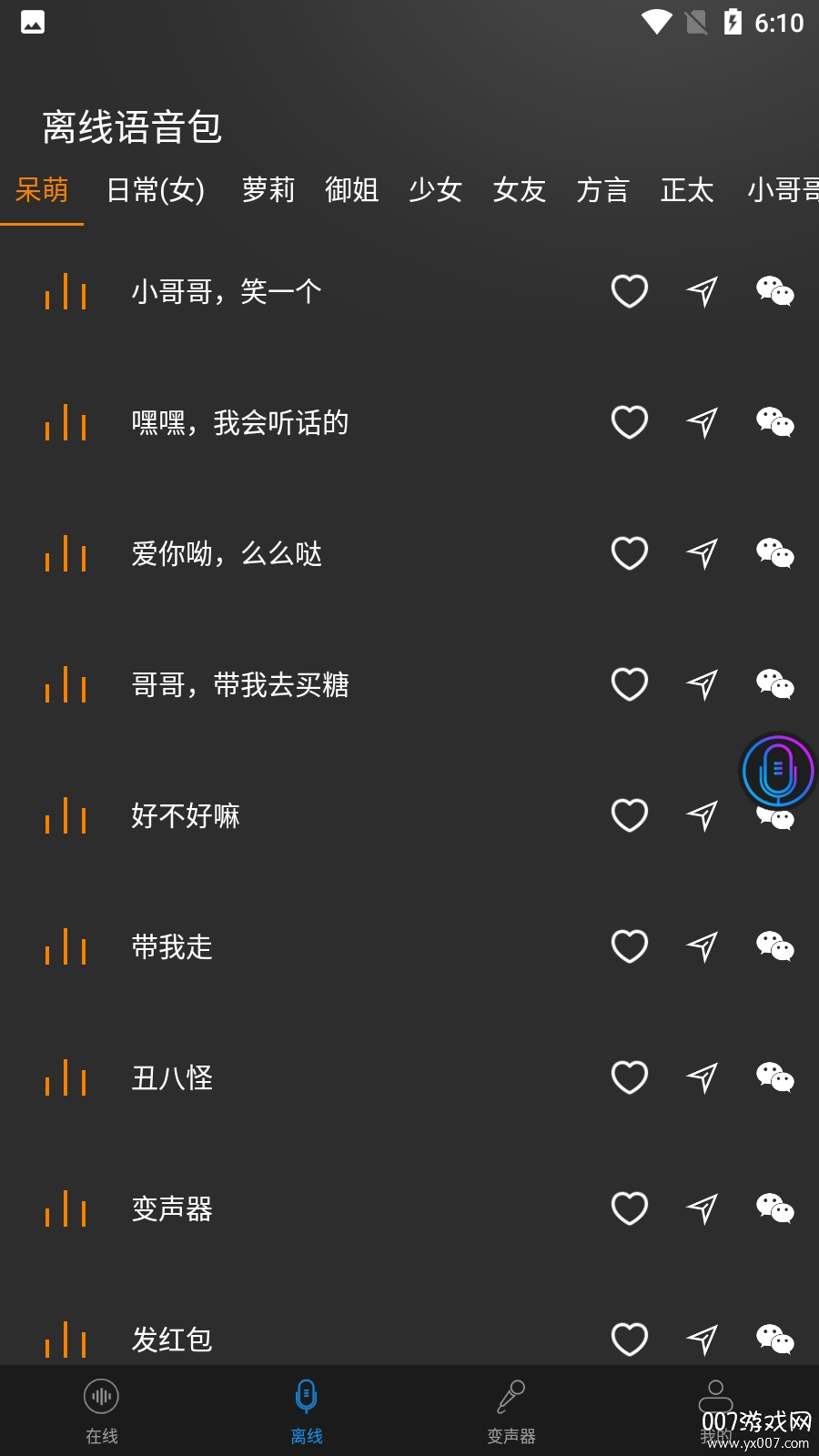Share "哥哥，带我去买糖" with the arrow button
819x1456 pixels.
pyautogui.click(x=702, y=684)
